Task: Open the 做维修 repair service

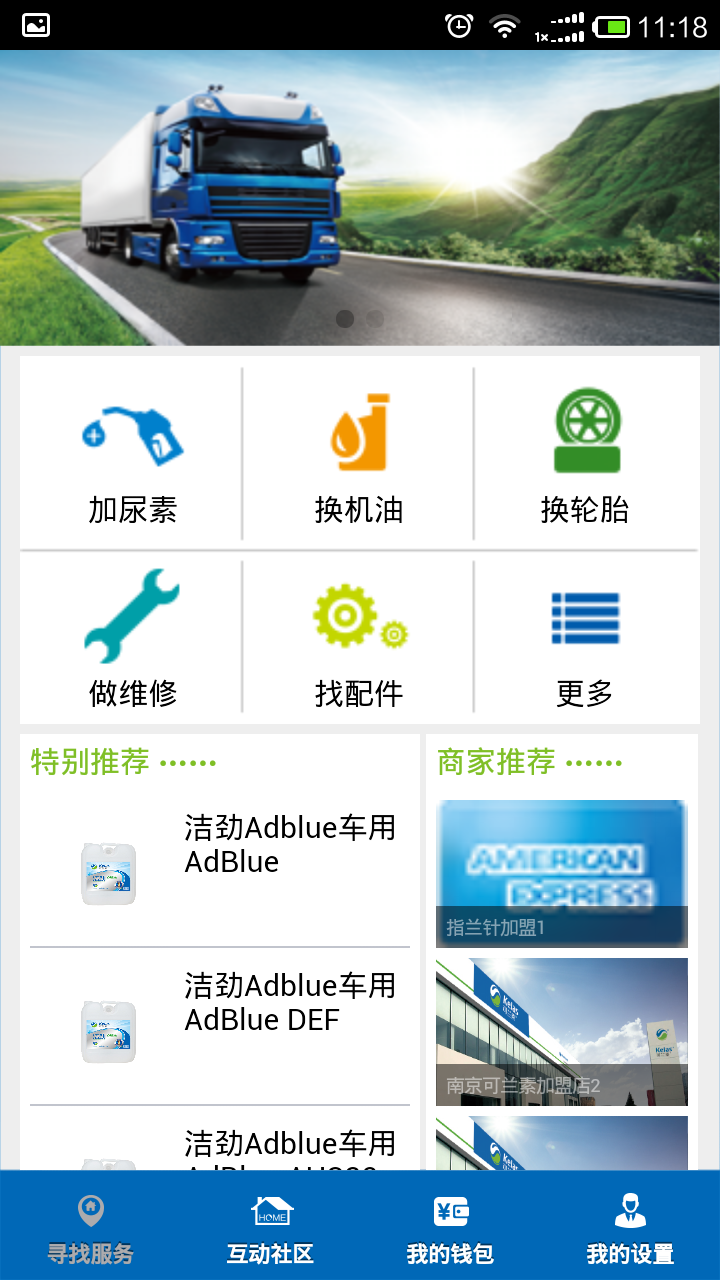Action: pyautogui.click(x=132, y=636)
